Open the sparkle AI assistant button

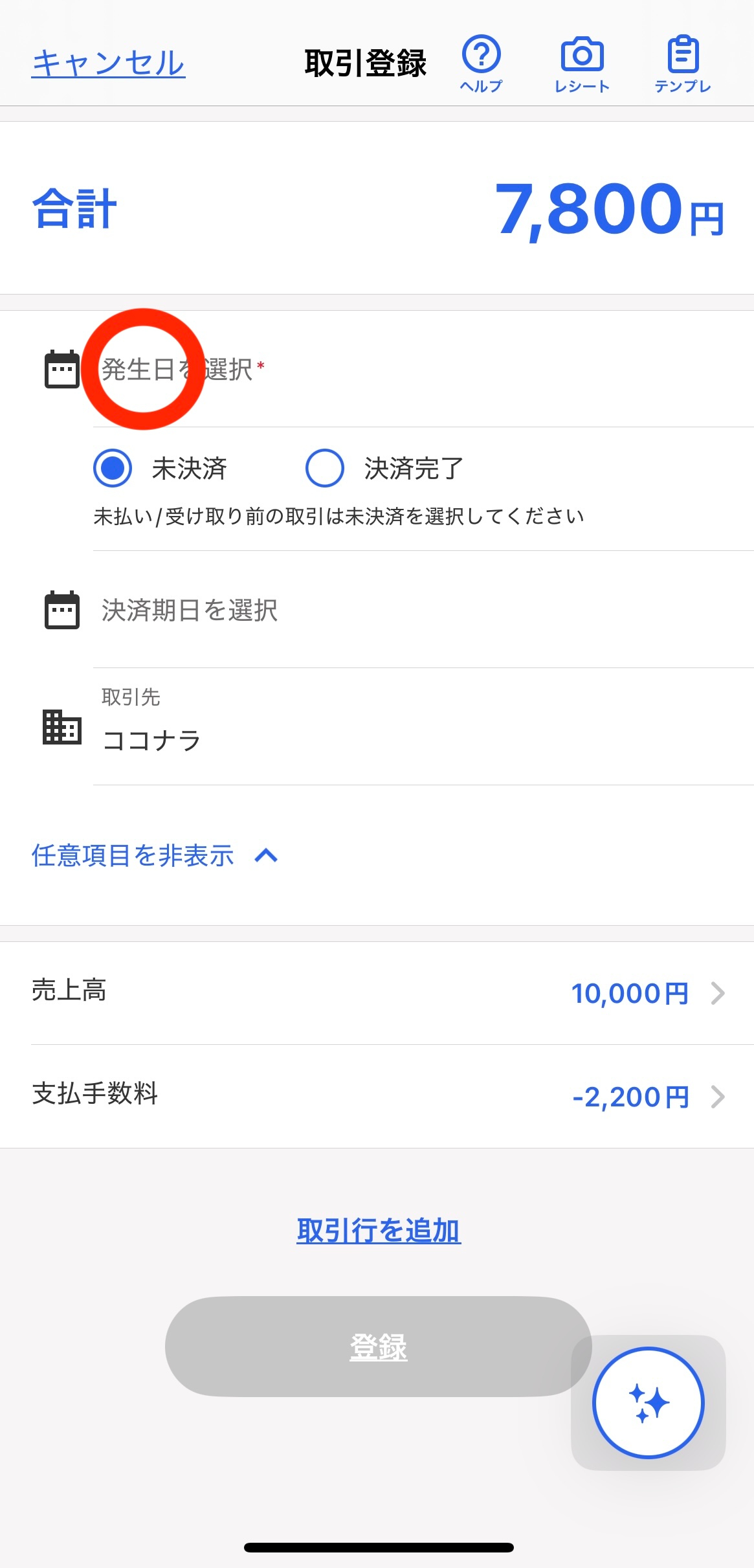648,1403
